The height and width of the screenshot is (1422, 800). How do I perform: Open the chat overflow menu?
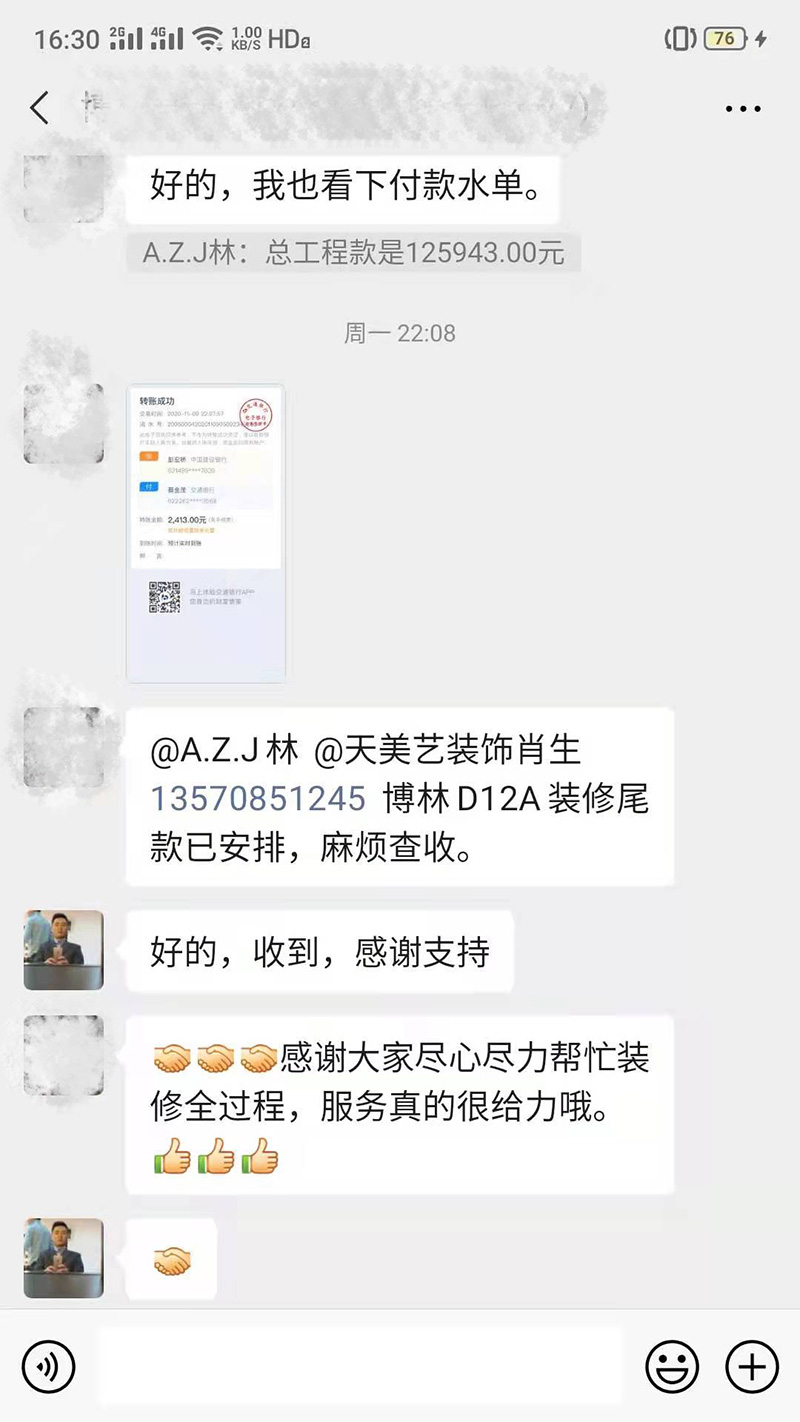[743, 109]
